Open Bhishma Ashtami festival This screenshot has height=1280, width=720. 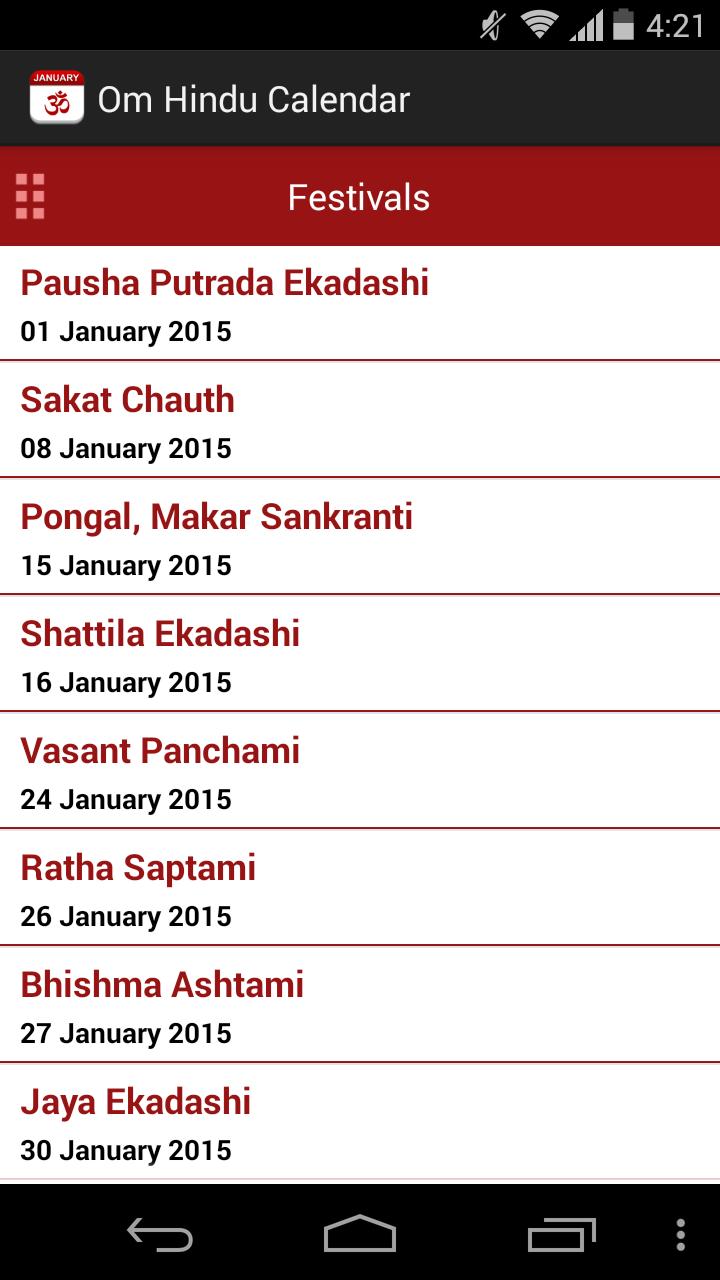click(x=360, y=1005)
